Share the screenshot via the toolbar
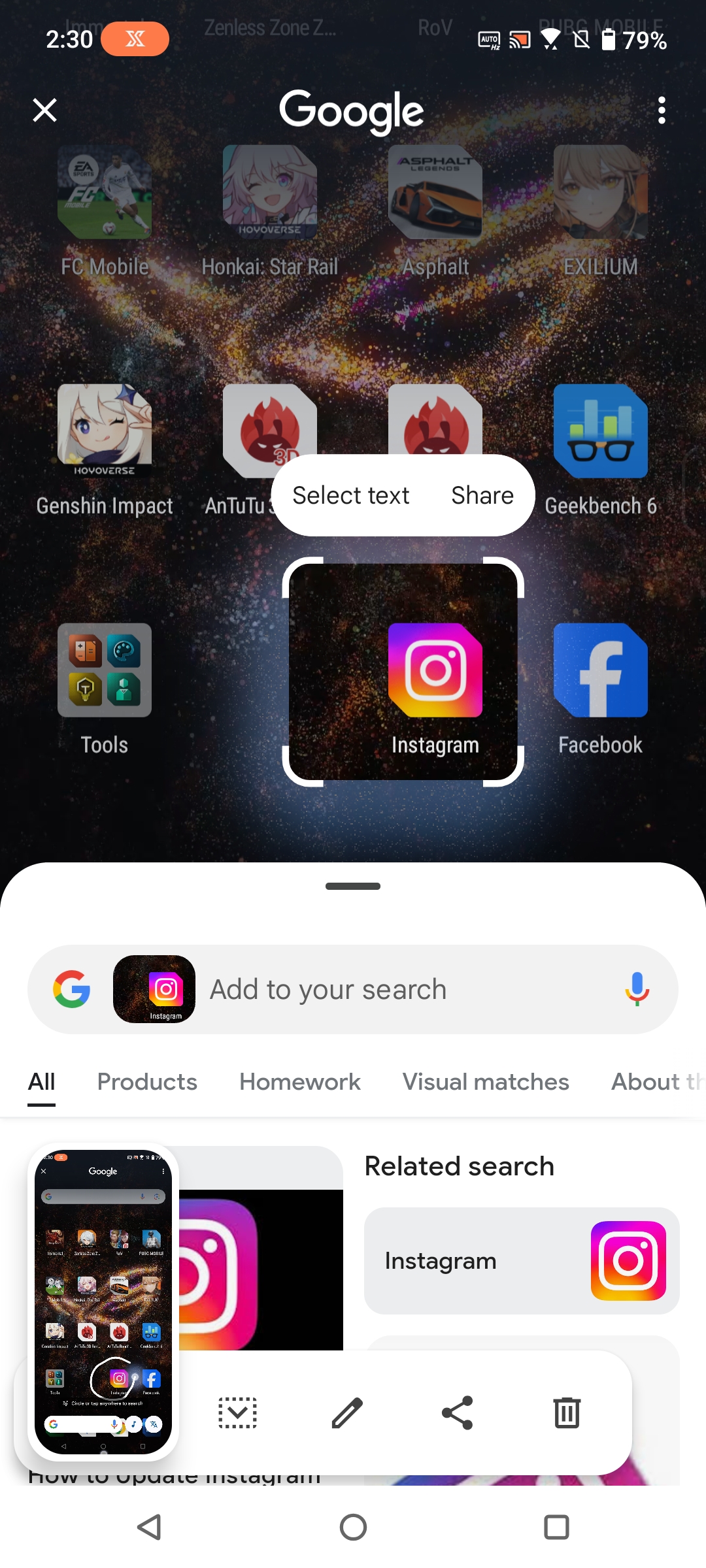This screenshot has height=1568, width=706. 457,1413
